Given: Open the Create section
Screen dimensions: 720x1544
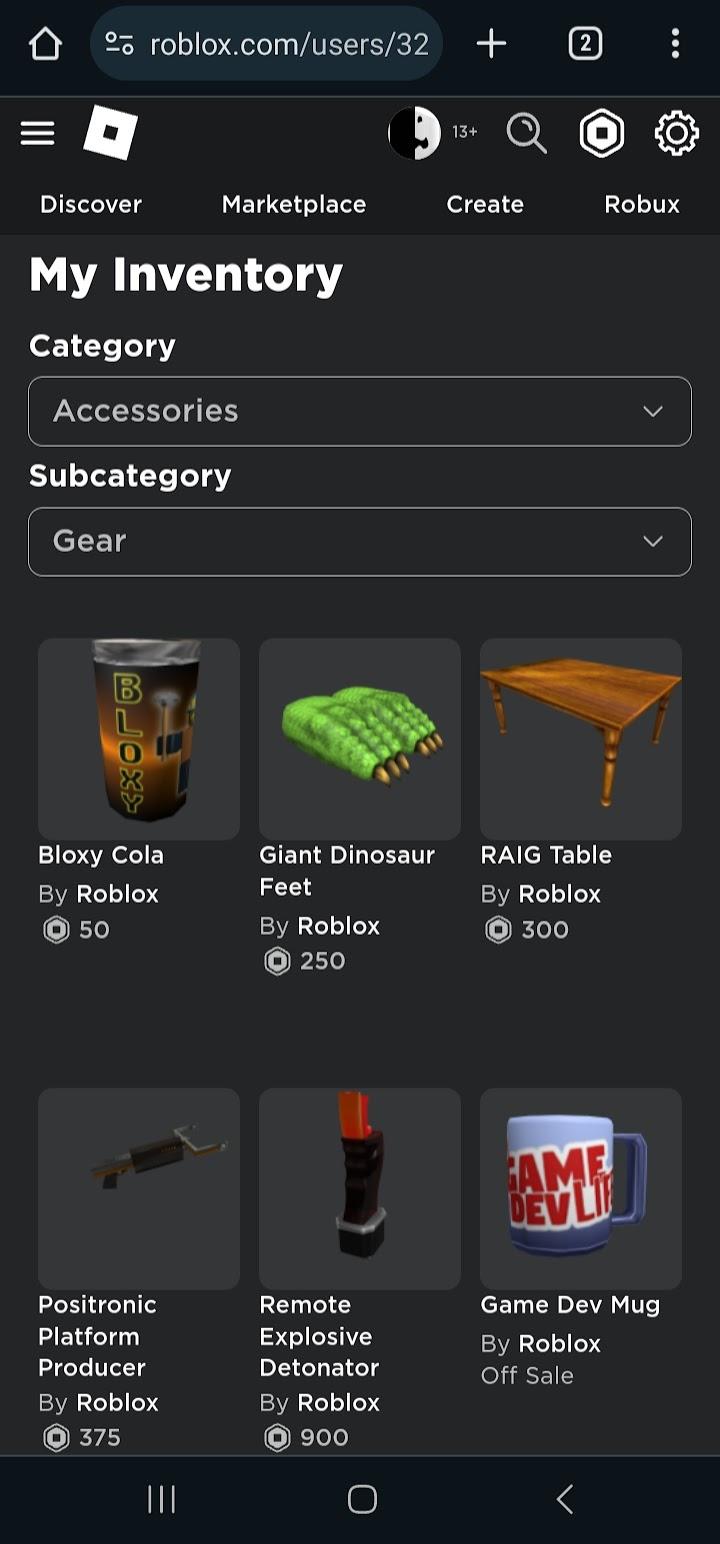Looking at the screenshot, I should tap(485, 204).
